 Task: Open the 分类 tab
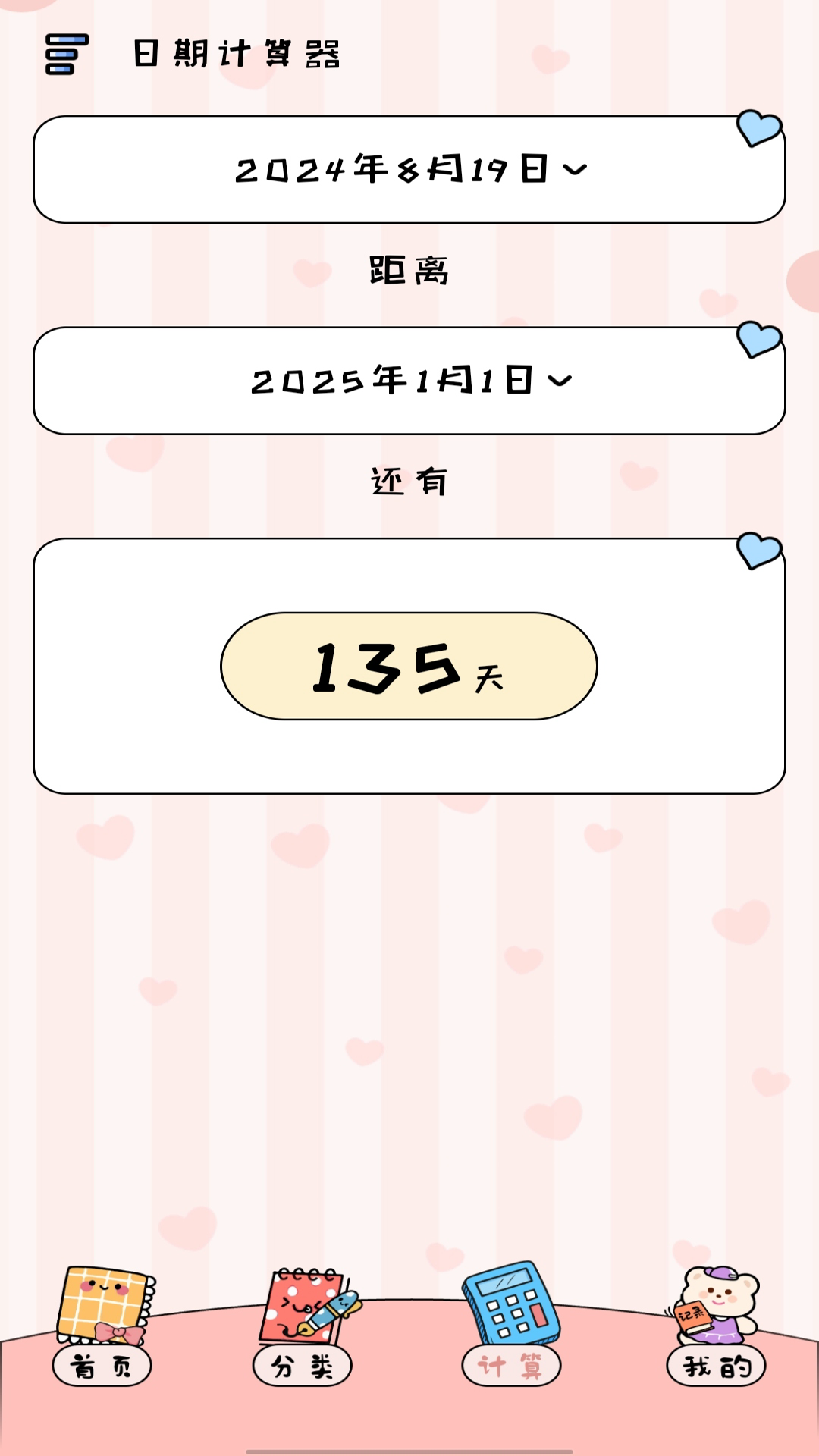click(303, 1327)
